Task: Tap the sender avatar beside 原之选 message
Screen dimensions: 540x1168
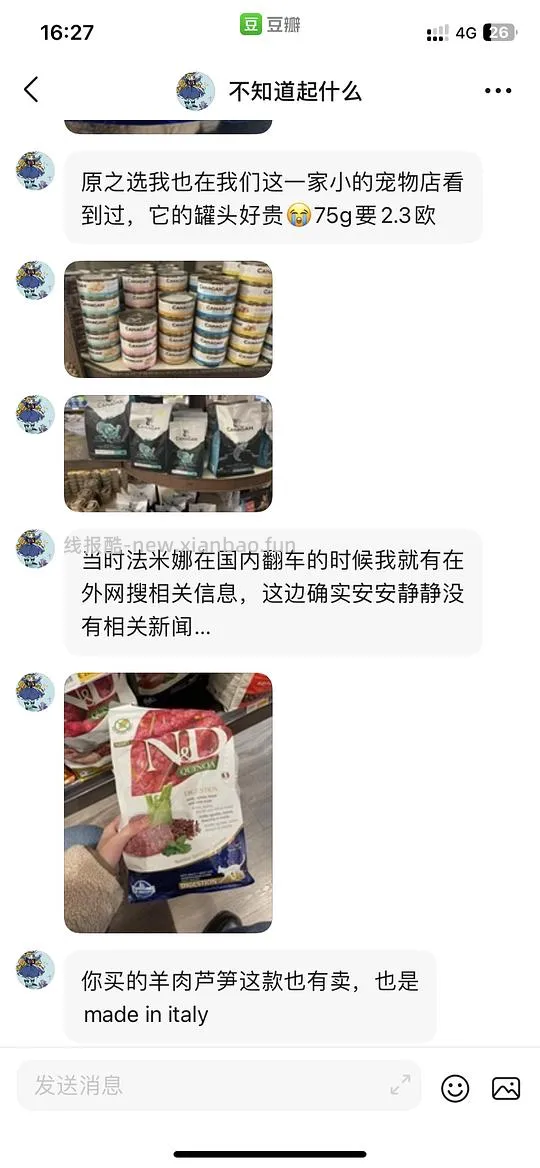Action: click(x=36, y=171)
